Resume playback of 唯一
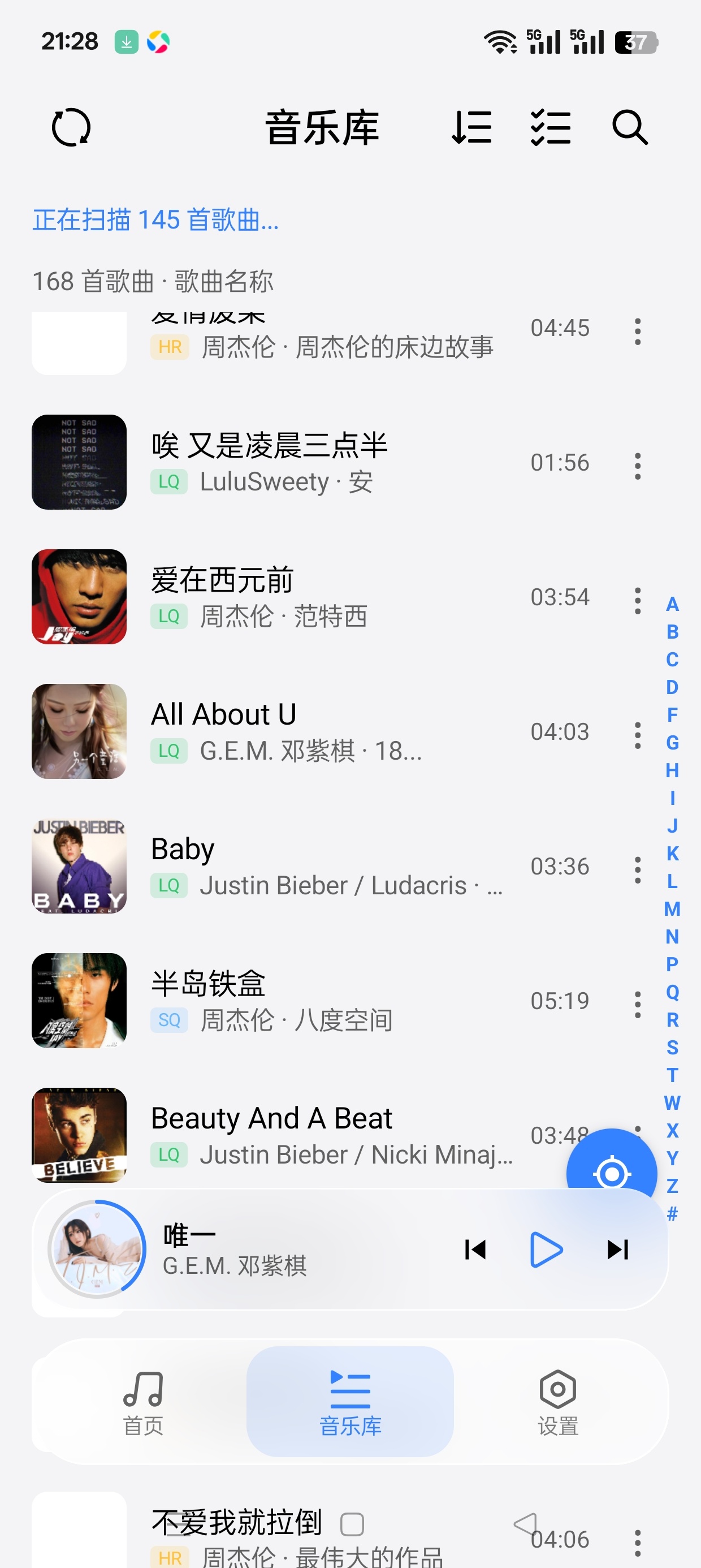 [546, 1250]
